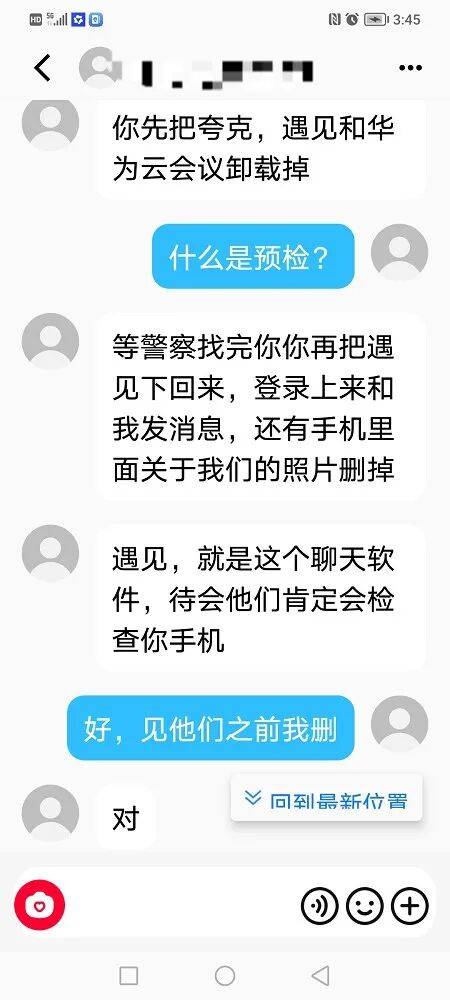Viewport: 450px width, 1000px height.
Task: Open my avatar beside 什么是预检？
Action: pyautogui.click(x=400, y=253)
